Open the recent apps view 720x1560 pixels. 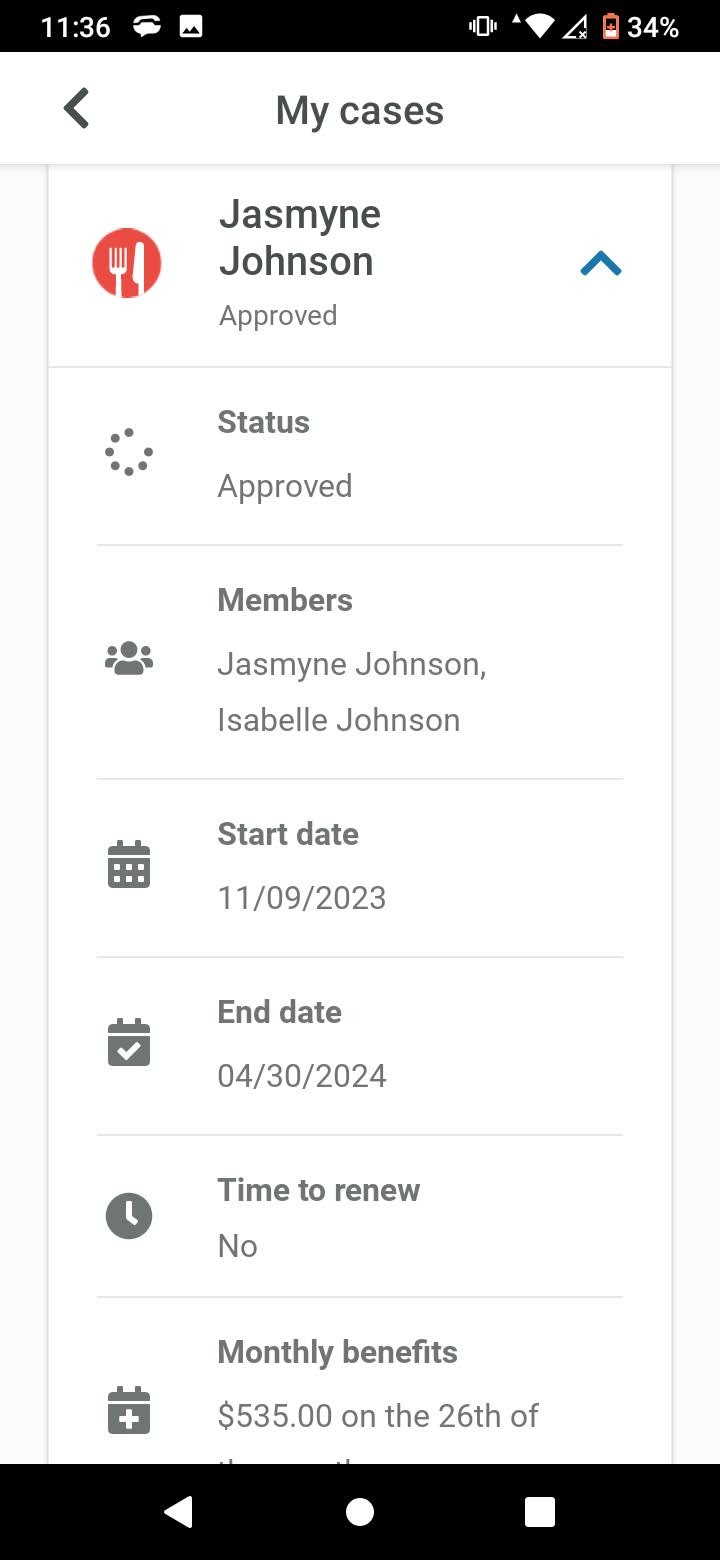[540, 1512]
